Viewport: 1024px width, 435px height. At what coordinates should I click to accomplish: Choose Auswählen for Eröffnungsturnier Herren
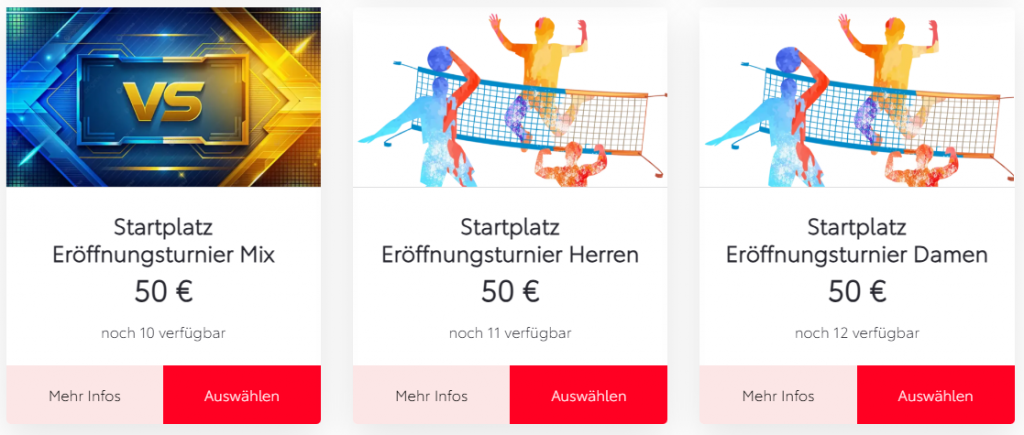point(588,395)
